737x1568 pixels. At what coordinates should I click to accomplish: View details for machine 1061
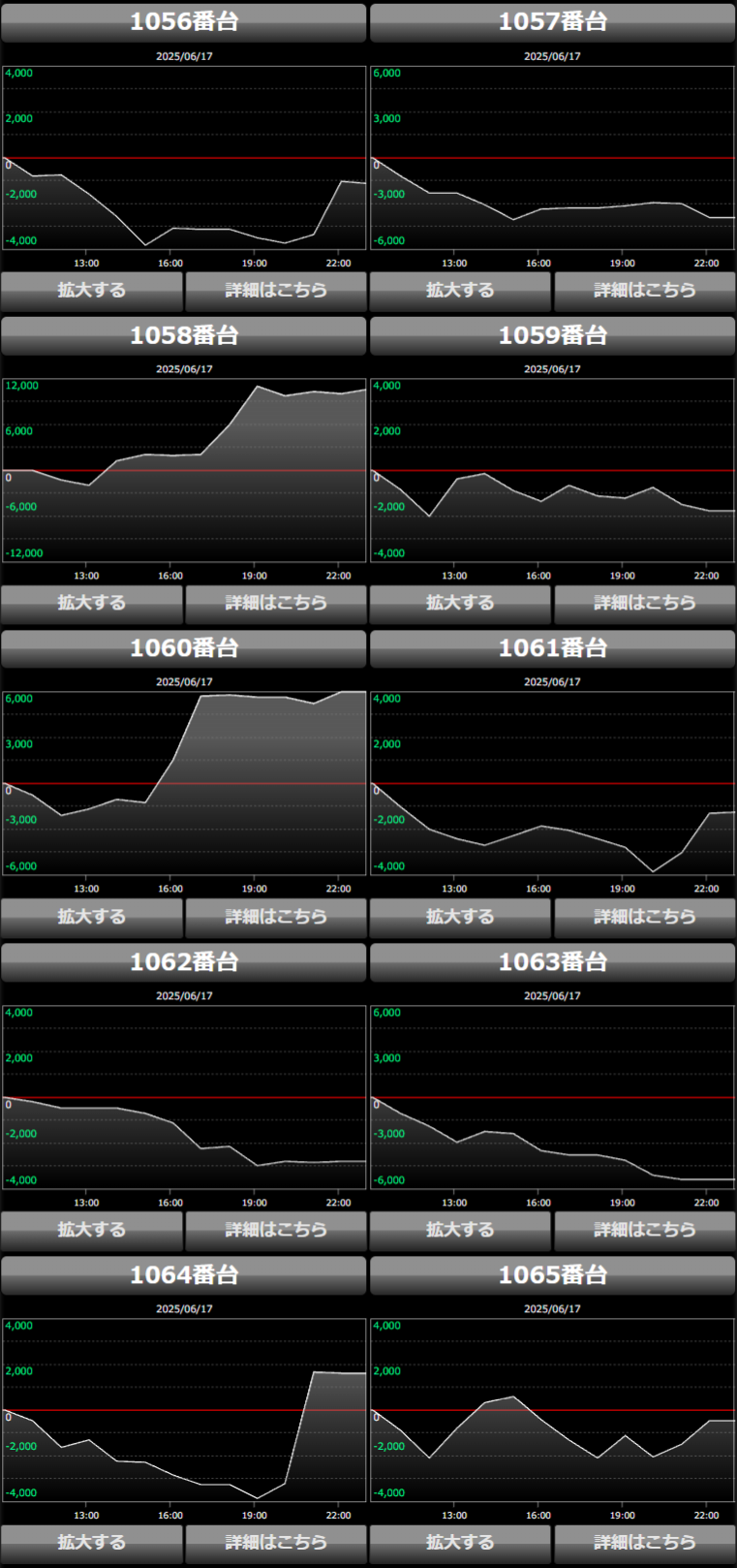click(645, 917)
